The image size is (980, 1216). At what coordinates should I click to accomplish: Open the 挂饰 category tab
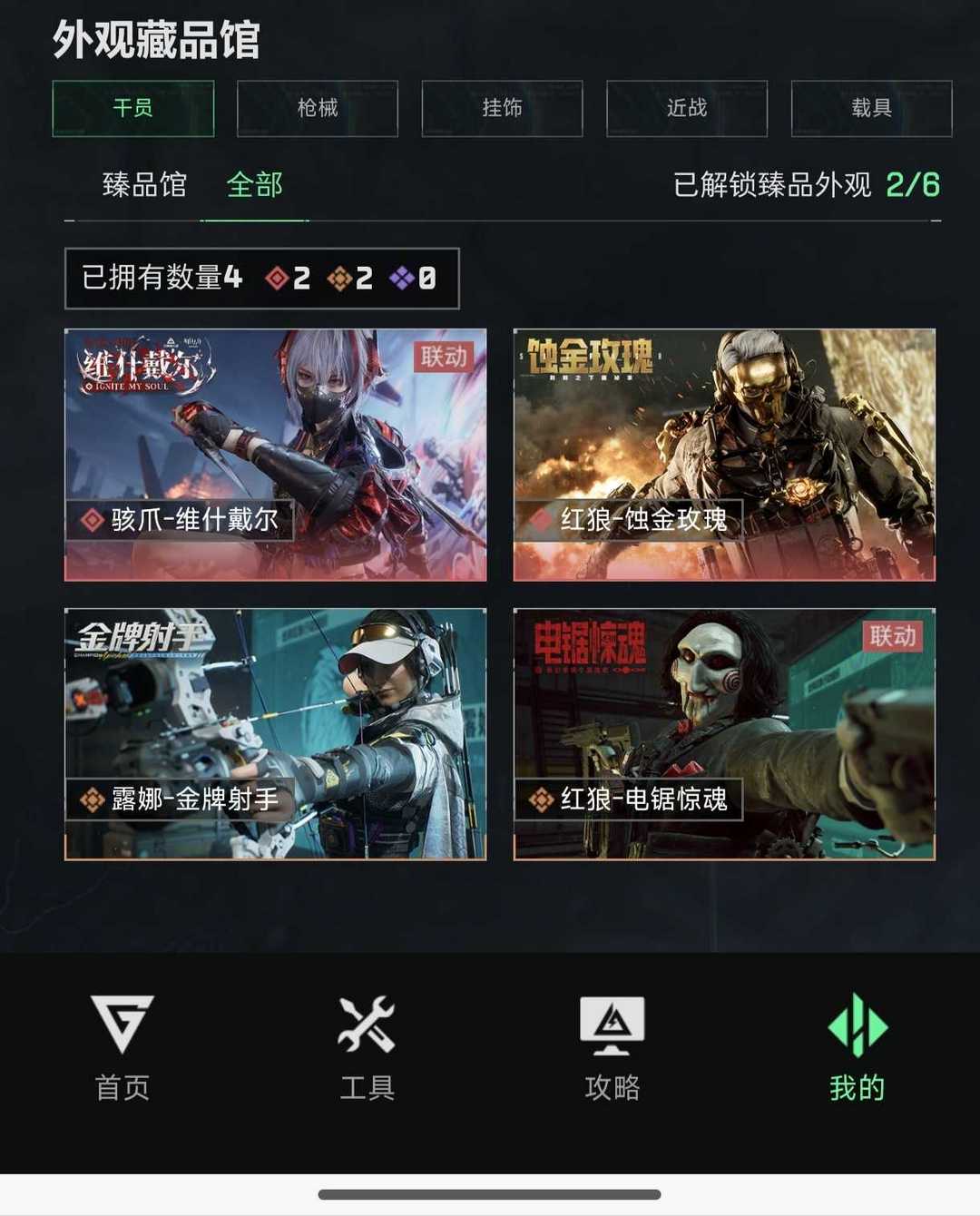pyautogui.click(x=502, y=109)
